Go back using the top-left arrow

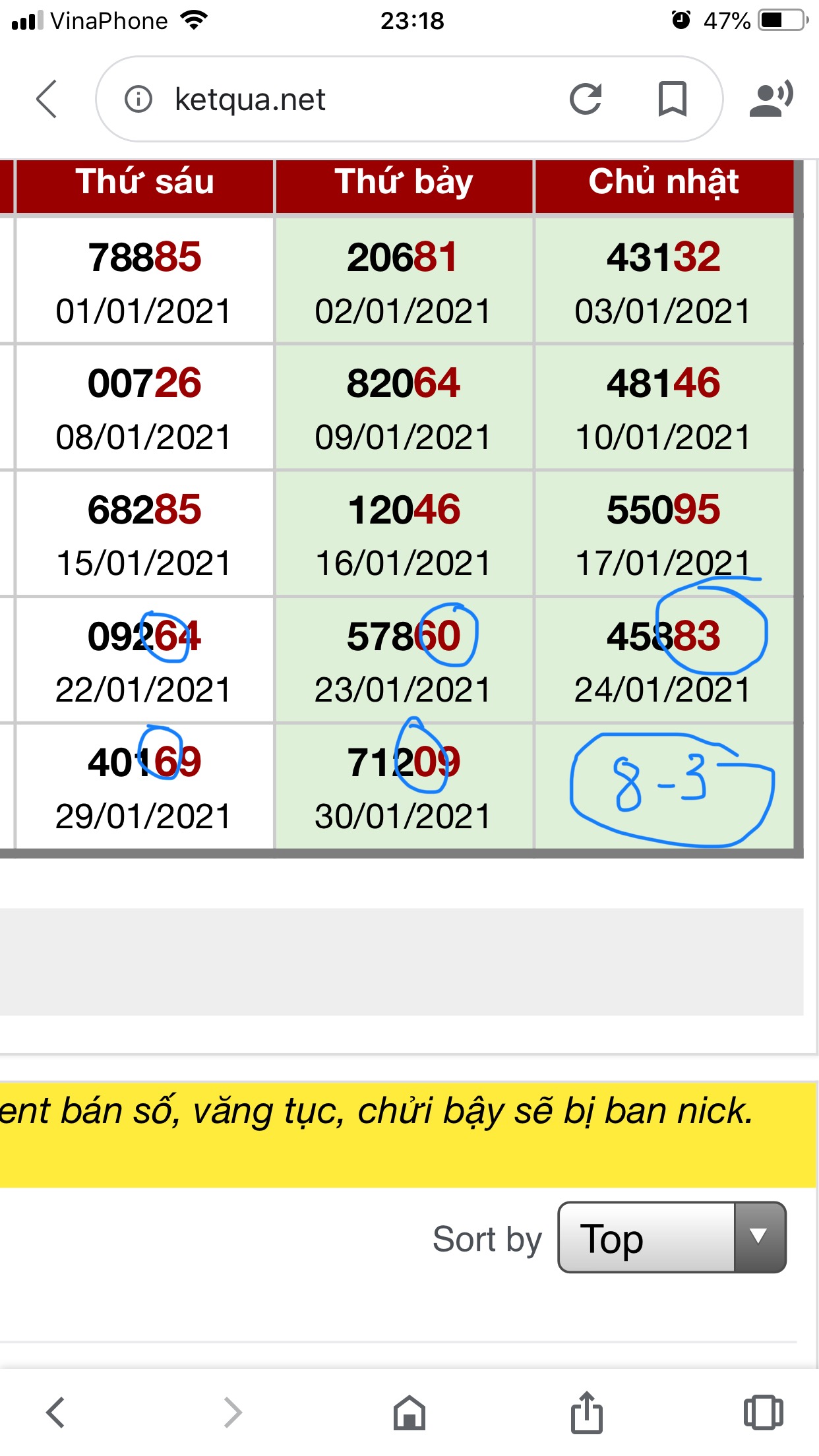47,100
